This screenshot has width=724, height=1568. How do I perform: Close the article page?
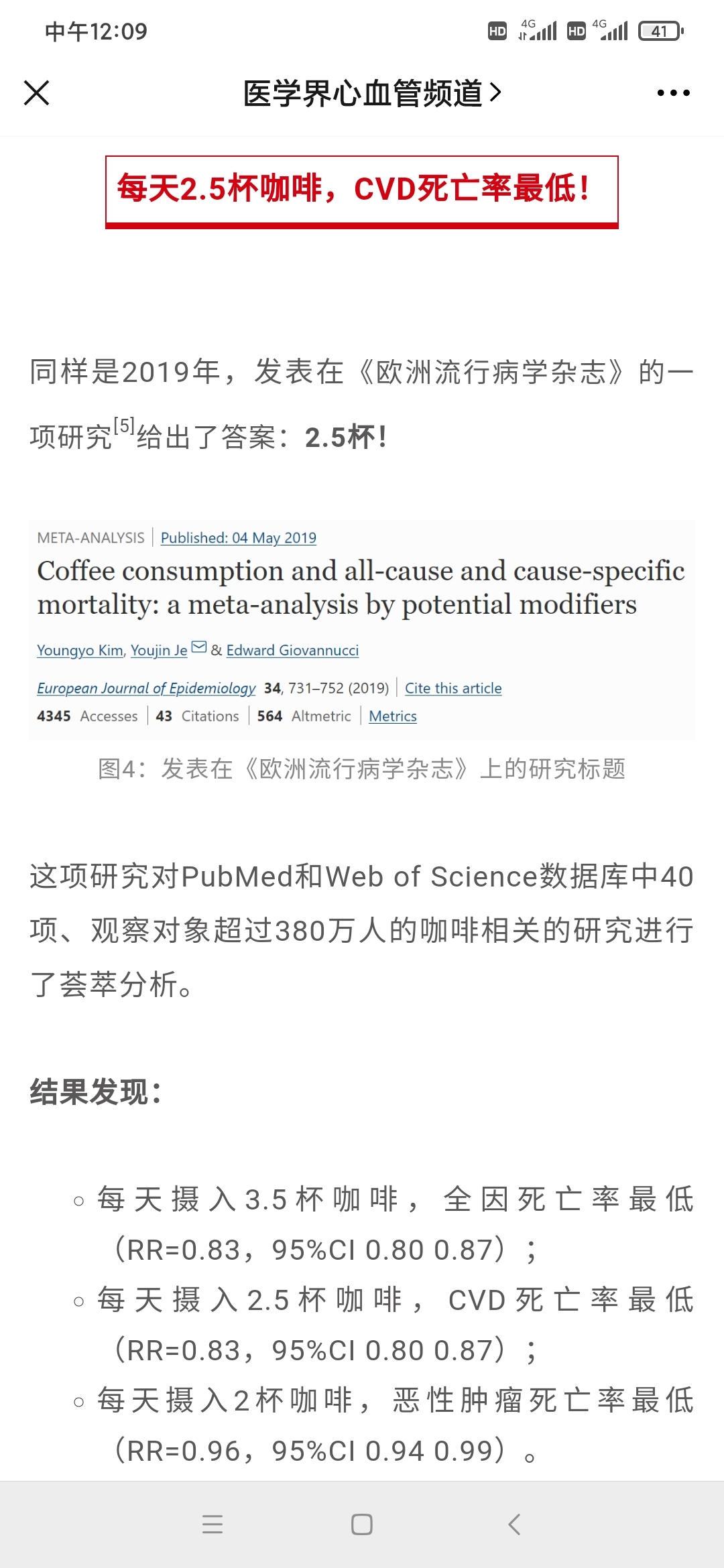37,92
